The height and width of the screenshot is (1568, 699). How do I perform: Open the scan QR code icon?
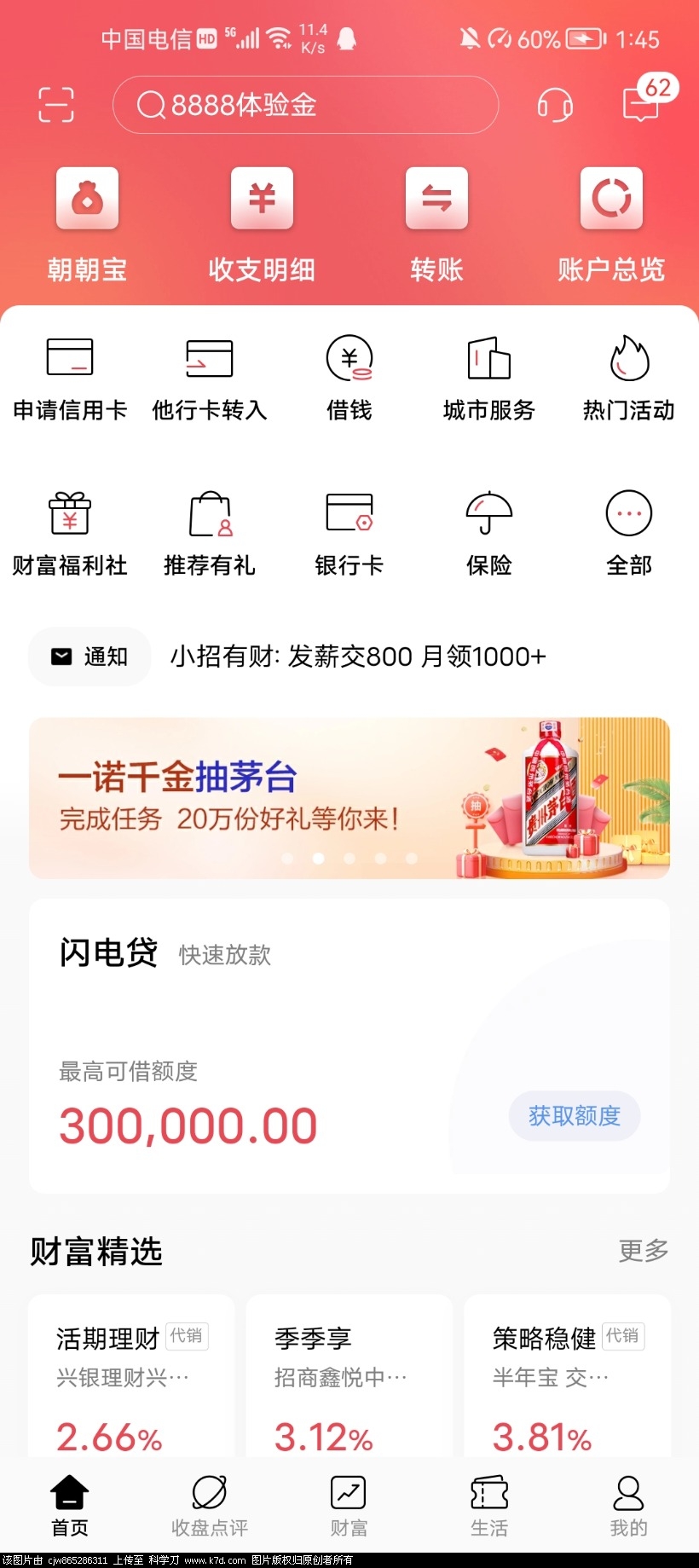pos(56,105)
